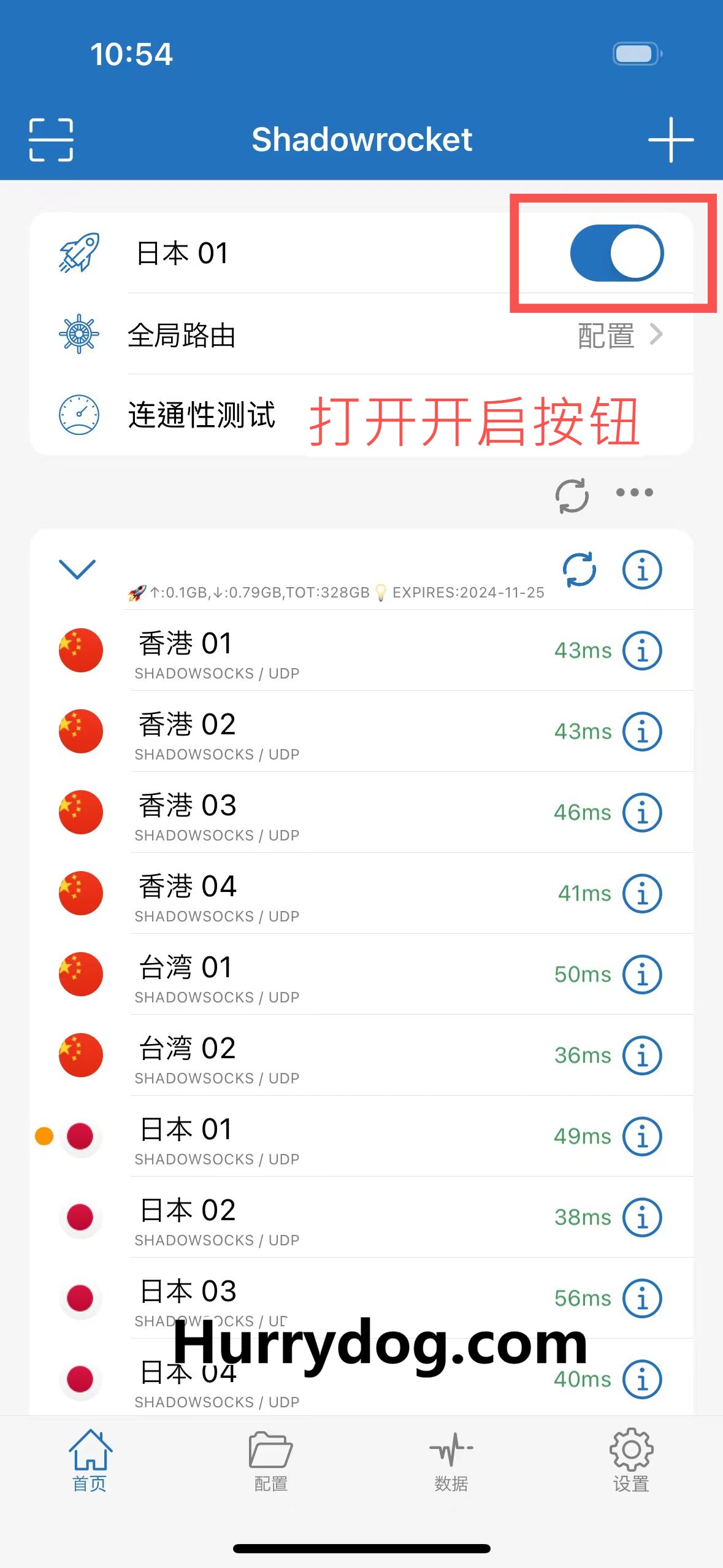Open info for 香港 04 server

[x=642, y=894]
